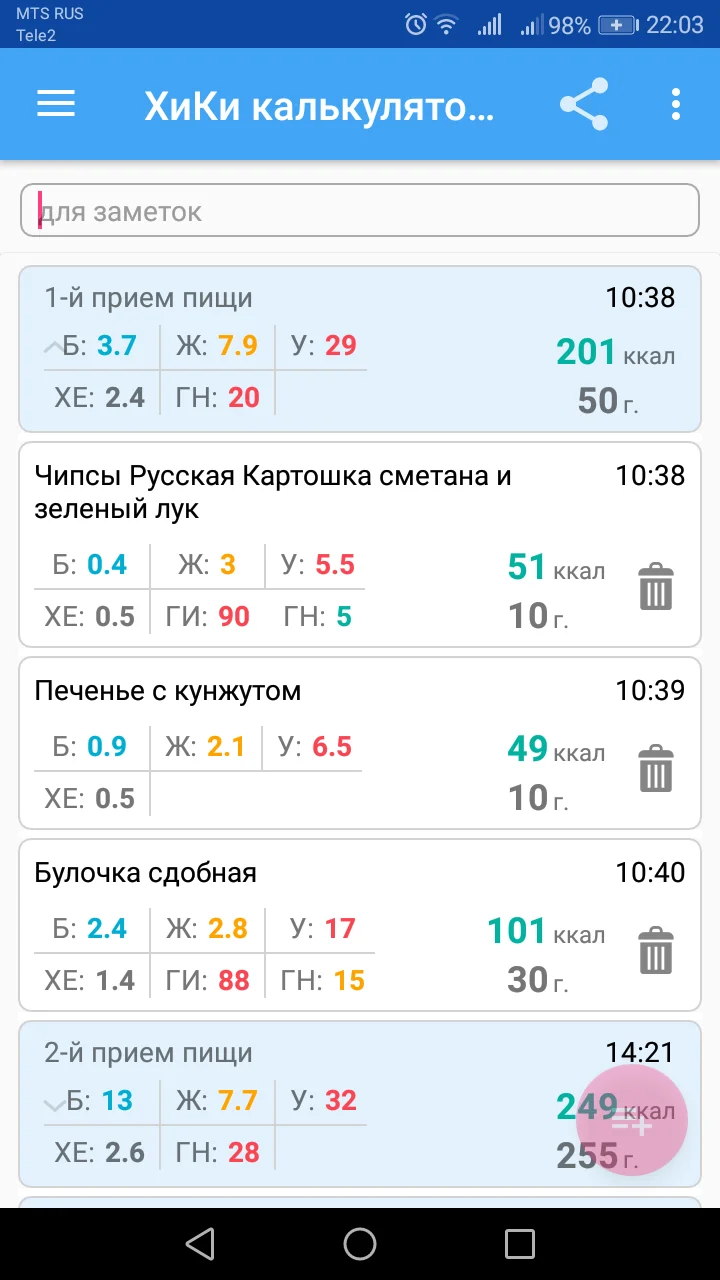Collapse the 1-й прием пищи summary
Viewport: 720px width, 1280px height.
click(x=48, y=348)
